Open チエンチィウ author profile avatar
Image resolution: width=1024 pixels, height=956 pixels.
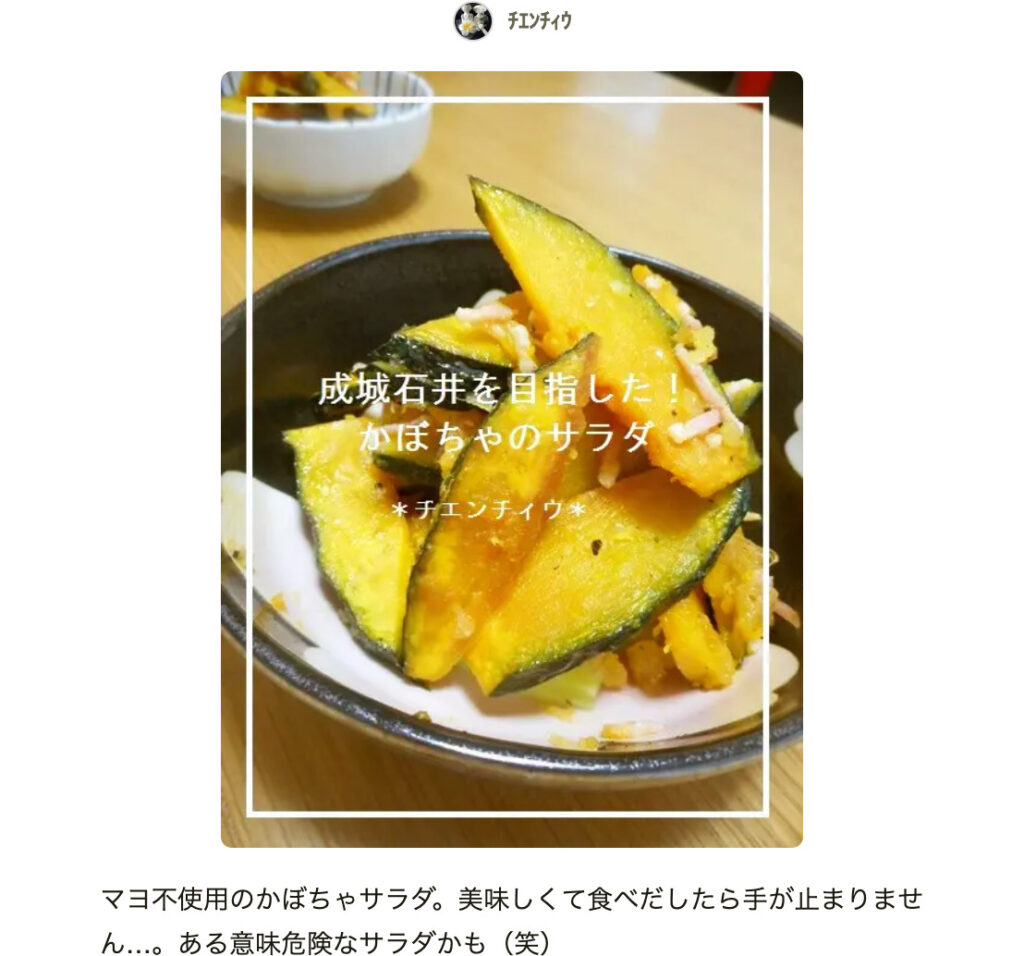[473, 20]
